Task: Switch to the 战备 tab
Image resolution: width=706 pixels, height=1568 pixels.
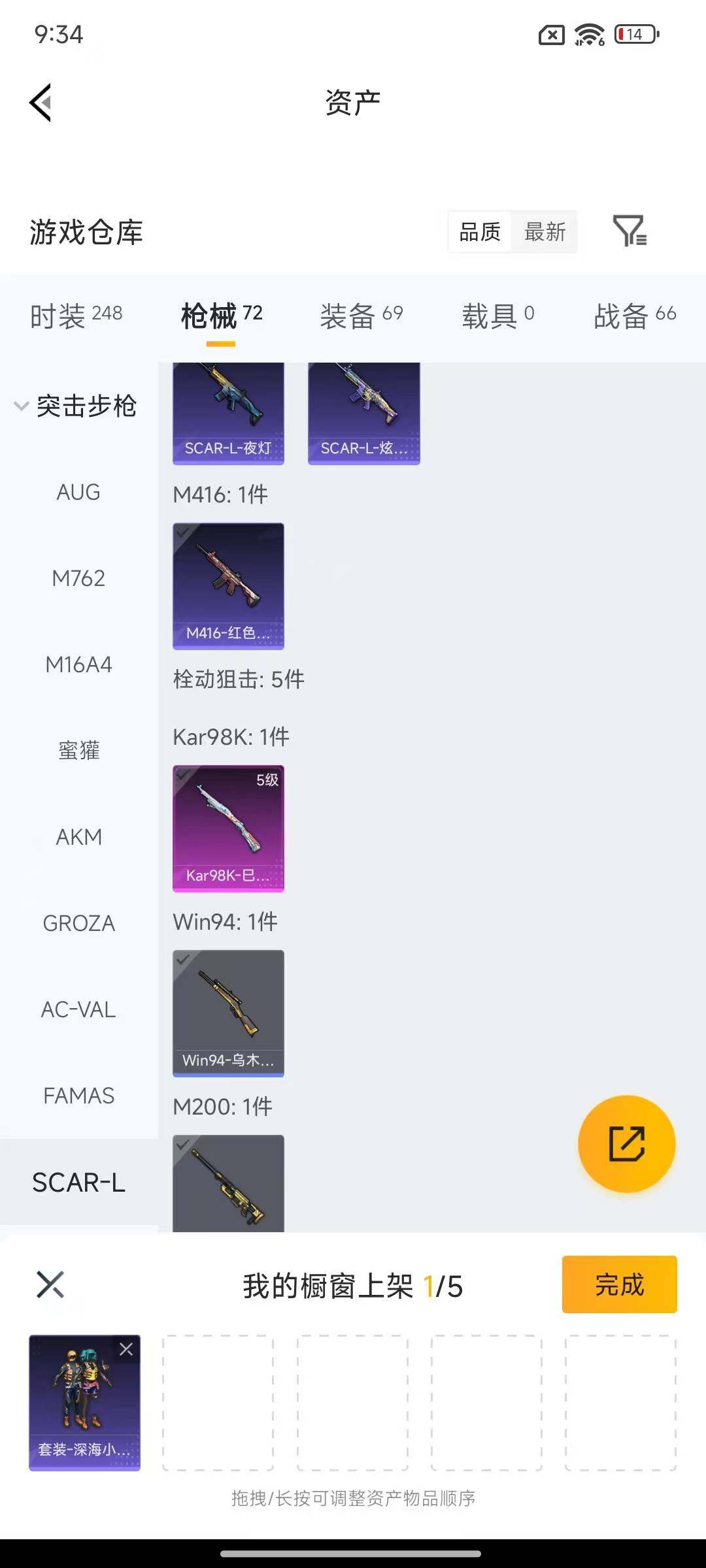Action: [634, 316]
